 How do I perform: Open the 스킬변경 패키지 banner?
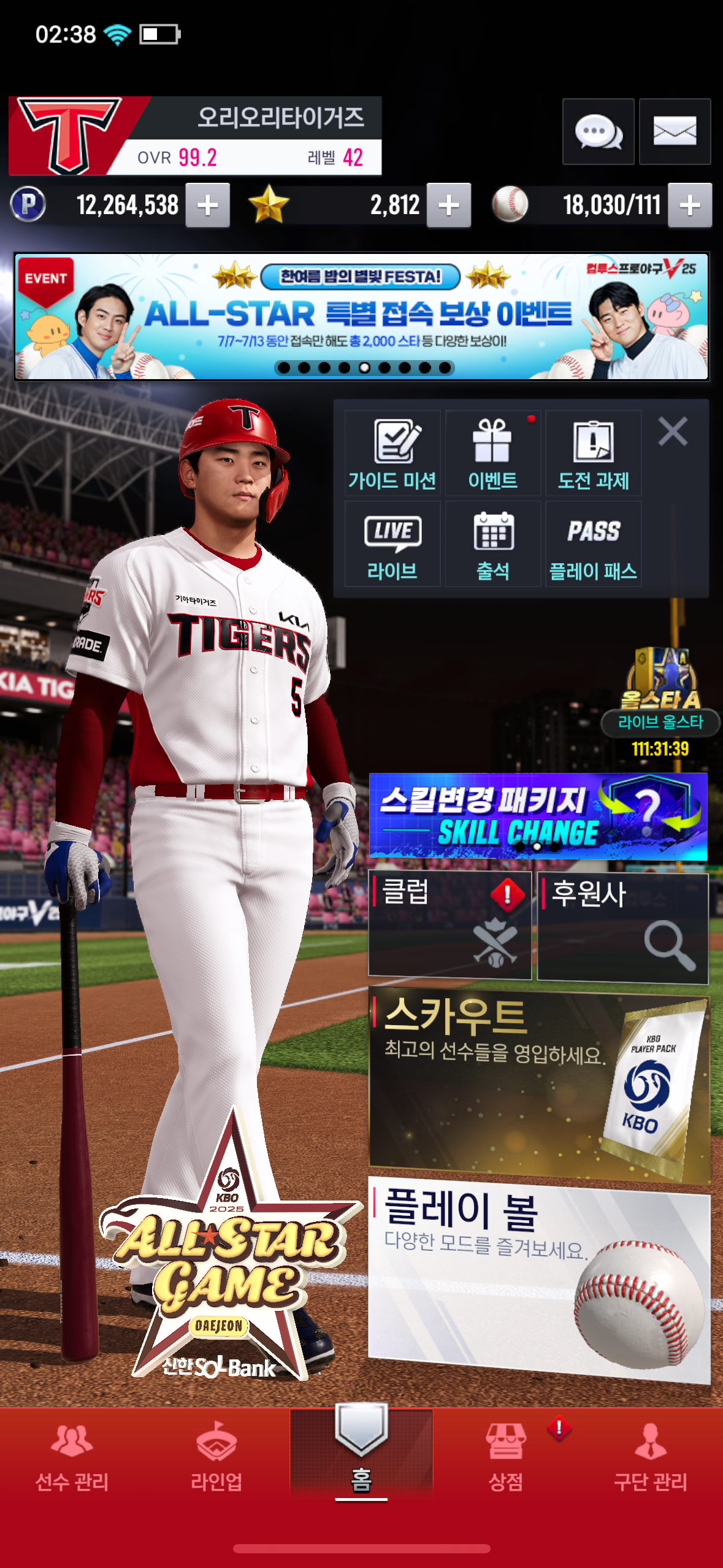(x=538, y=817)
